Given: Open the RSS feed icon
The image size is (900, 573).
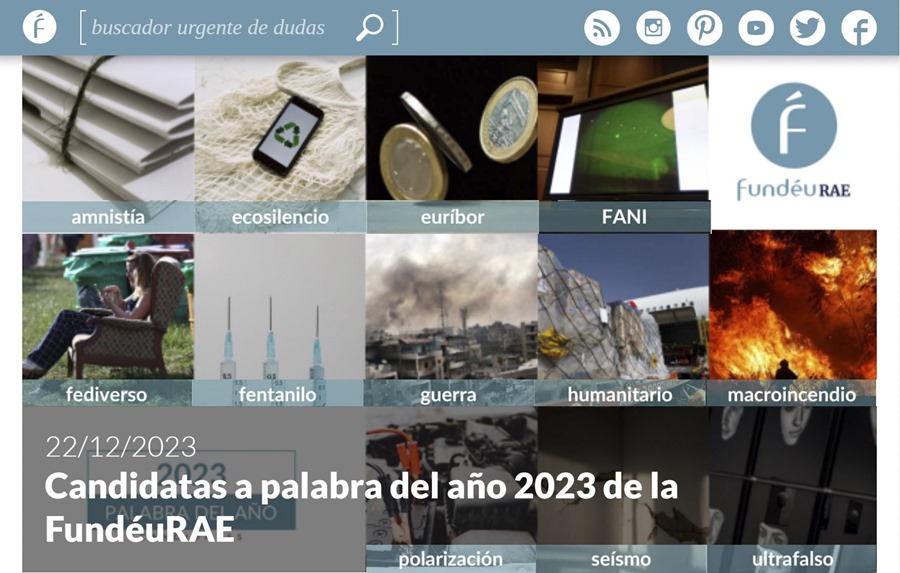Looking at the screenshot, I should (x=602, y=28).
